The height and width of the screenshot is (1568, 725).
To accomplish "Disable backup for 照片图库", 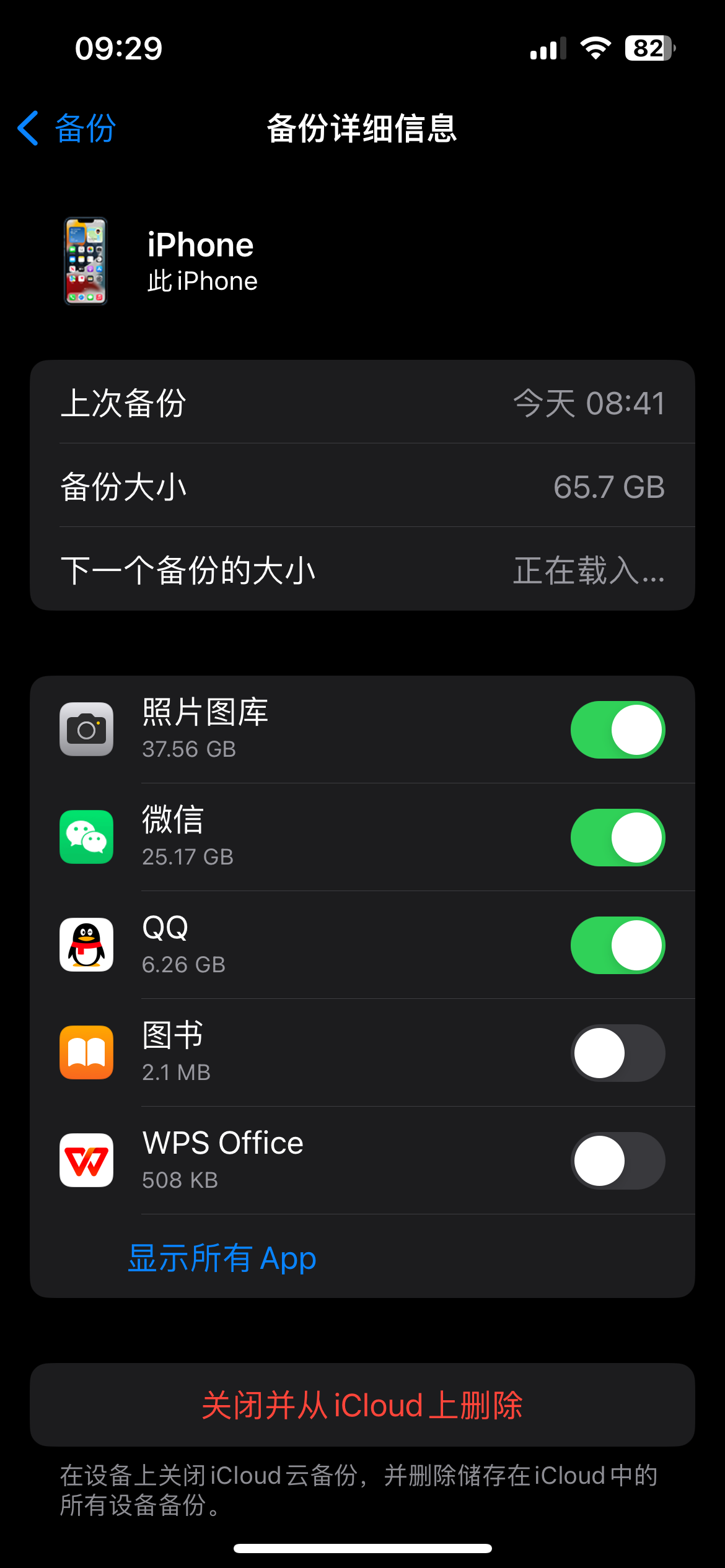I will coord(617,730).
